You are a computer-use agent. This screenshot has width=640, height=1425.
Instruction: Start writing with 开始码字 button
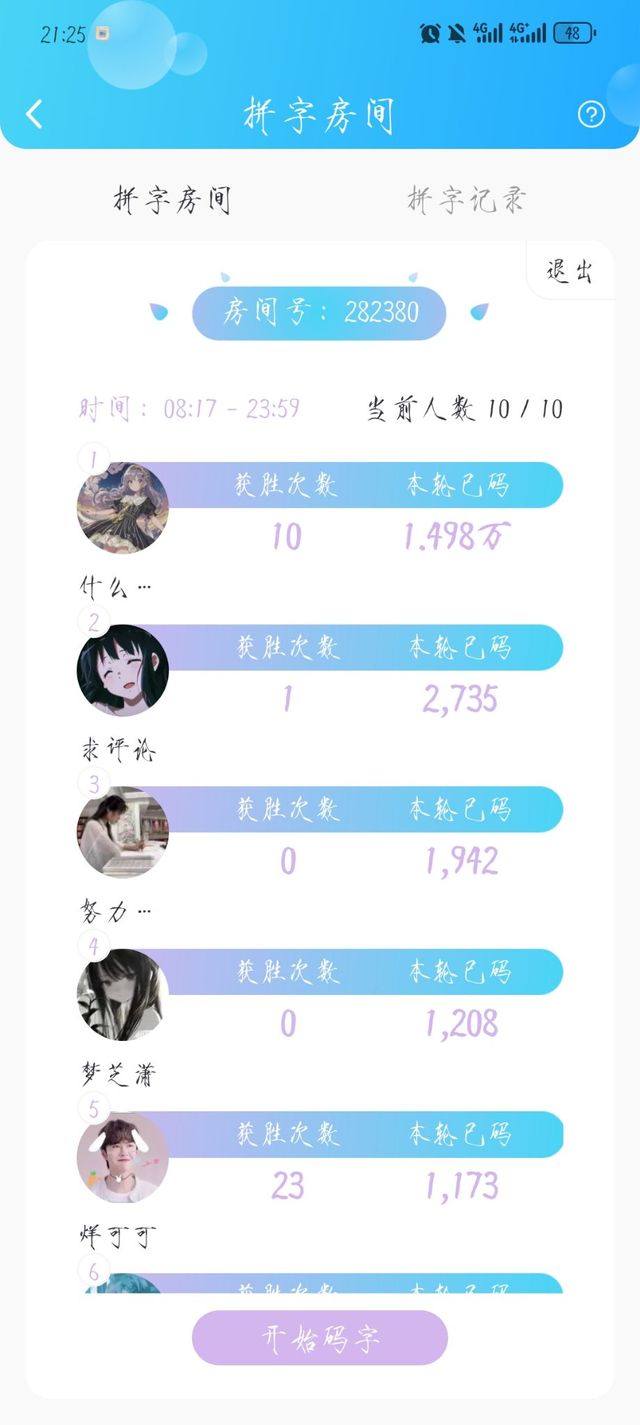click(x=320, y=1338)
